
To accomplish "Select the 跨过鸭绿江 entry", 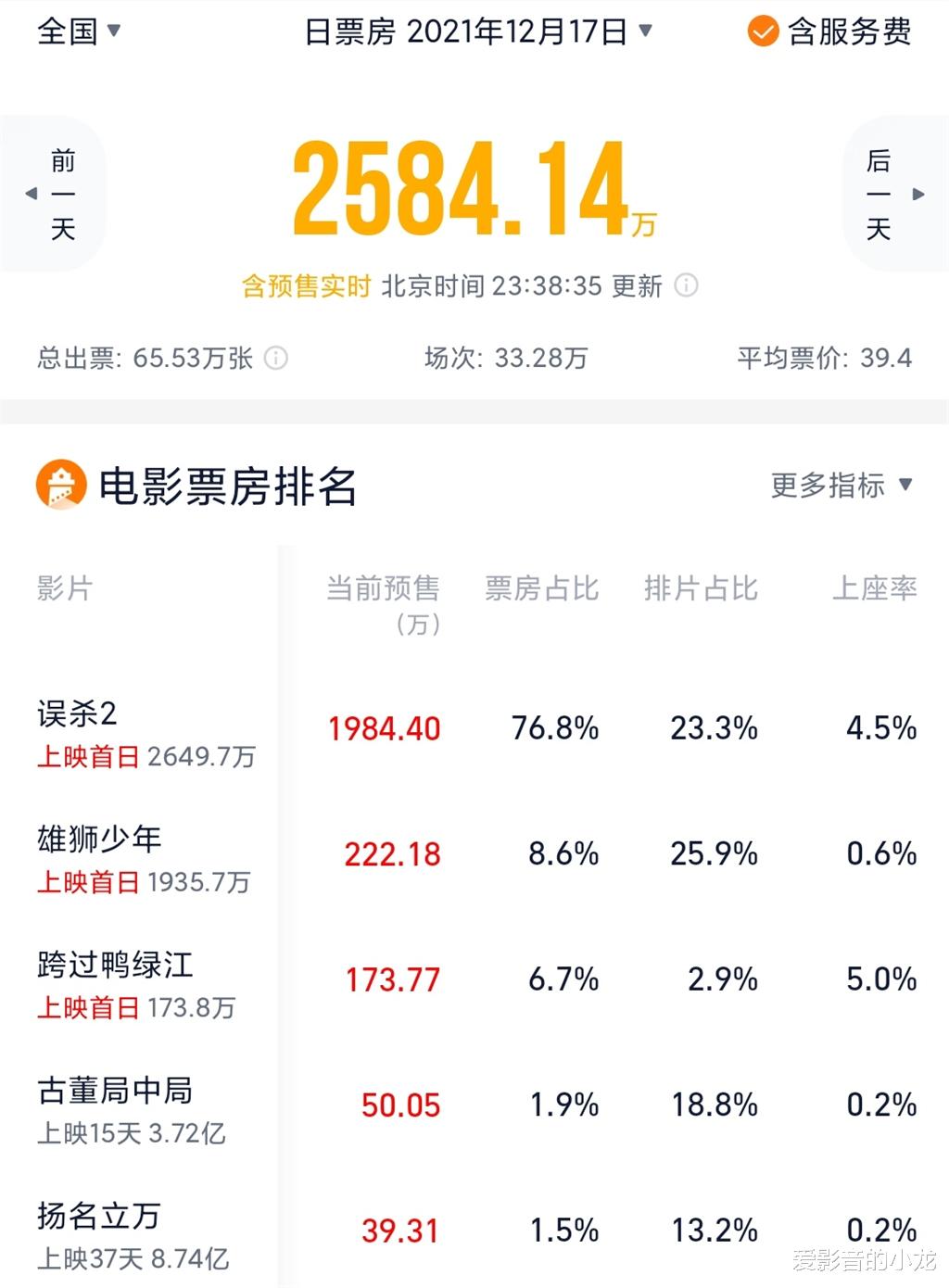I will pos(116,965).
